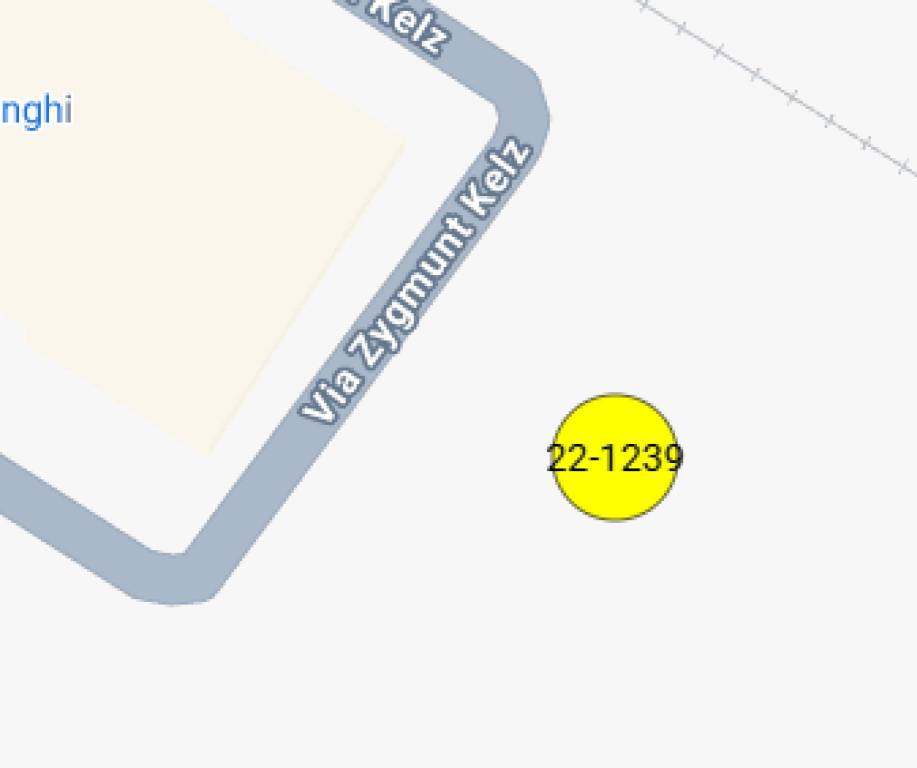This screenshot has height=768, width=917.
Task: Tap the yellow map marker 22-1239
Action: pyautogui.click(x=615, y=458)
